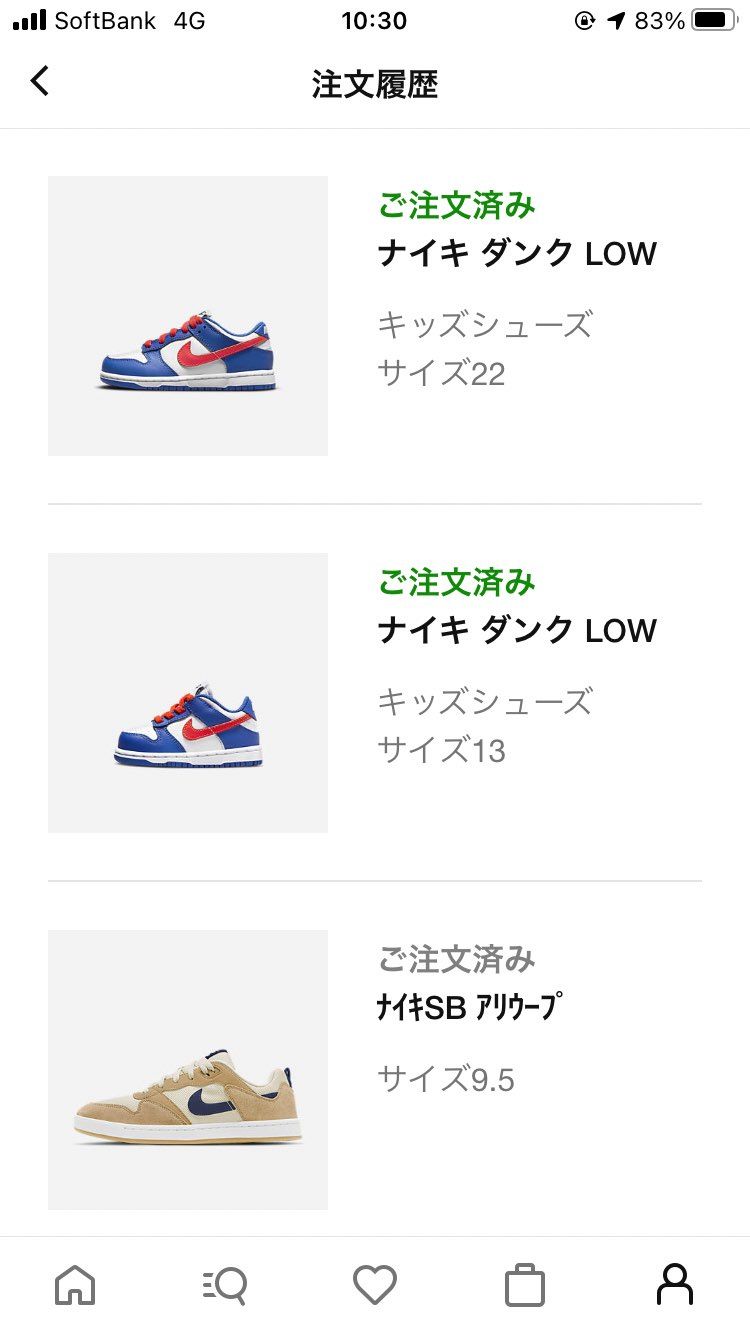Open the shopping bag icon
Viewport: 750px width, 1334px height.
pos(525,1283)
